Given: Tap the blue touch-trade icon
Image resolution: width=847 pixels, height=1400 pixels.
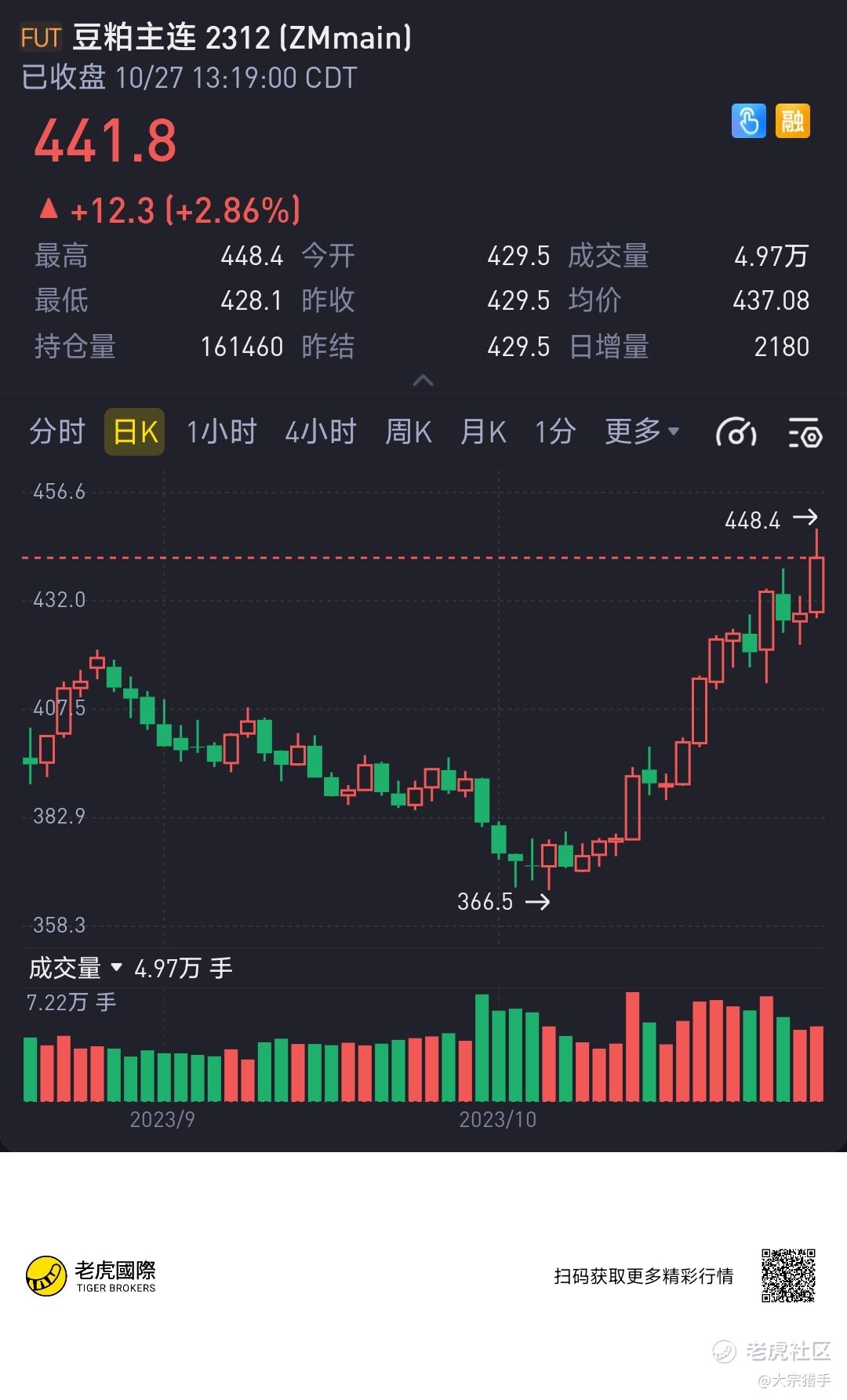Looking at the screenshot, I should [x=749, y=121].
